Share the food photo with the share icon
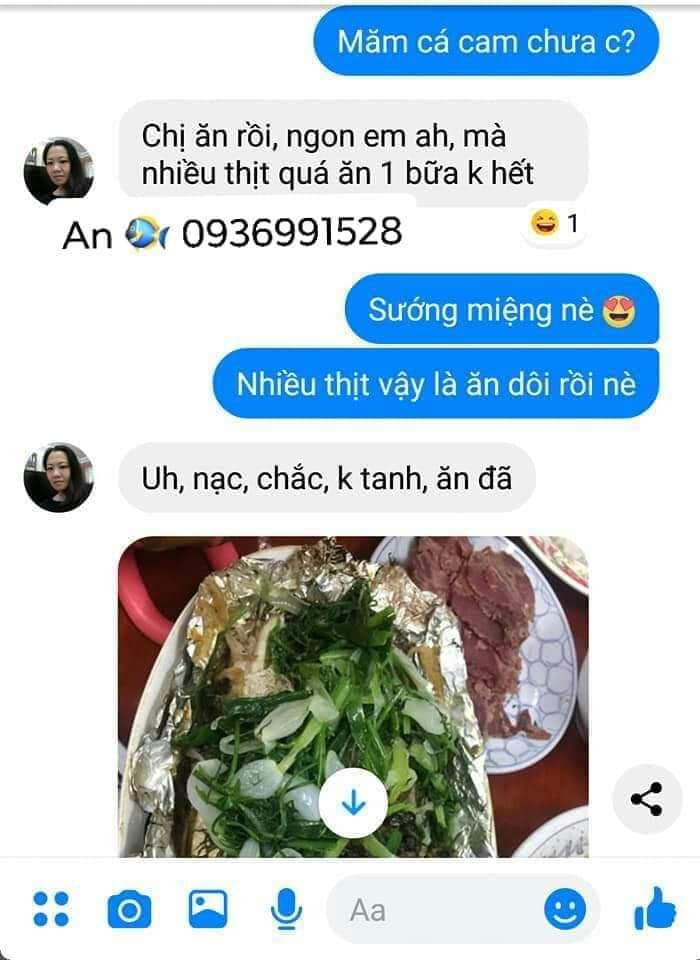 point(647,799)
